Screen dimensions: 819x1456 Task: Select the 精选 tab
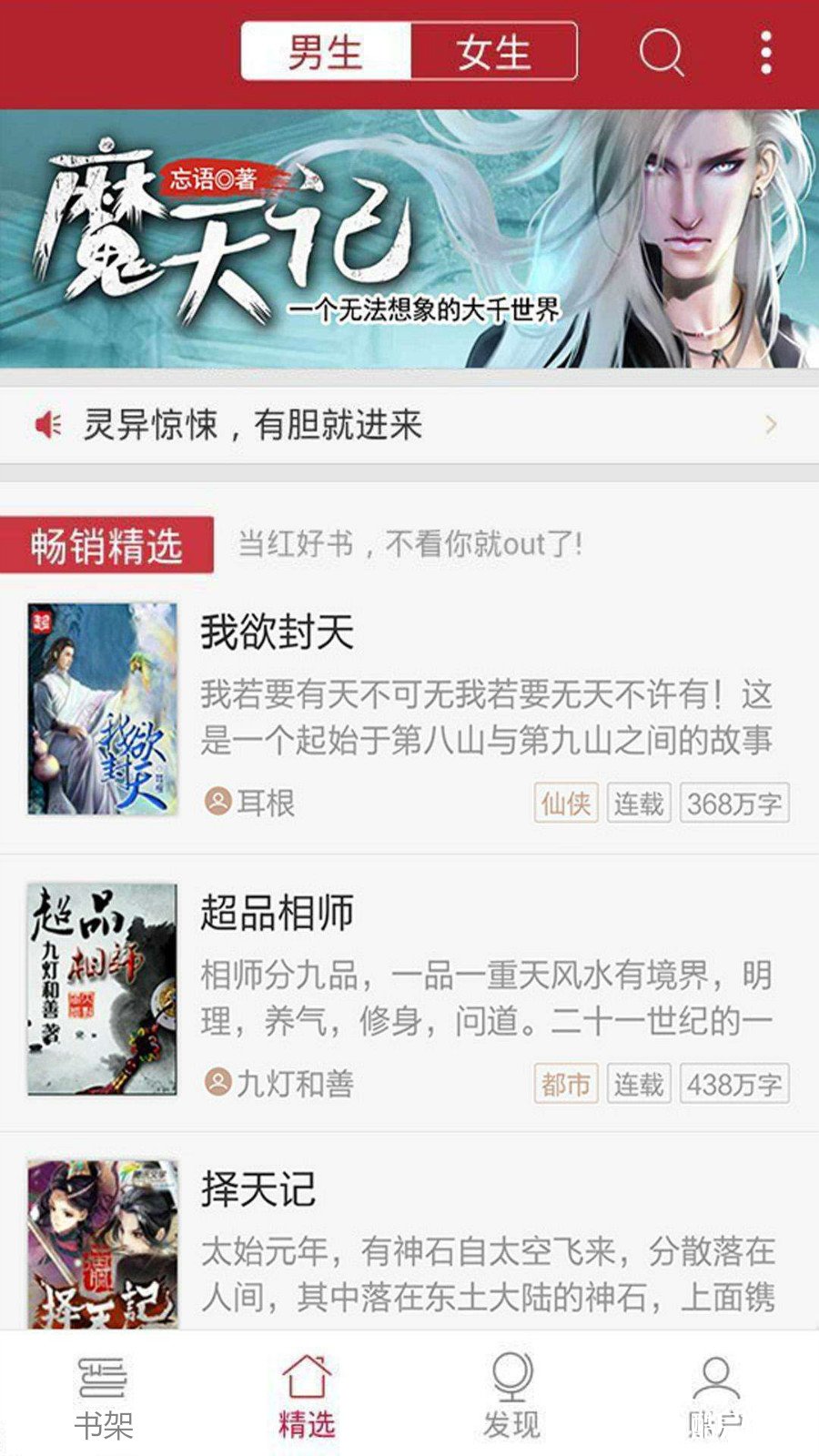pos(307,1397)
